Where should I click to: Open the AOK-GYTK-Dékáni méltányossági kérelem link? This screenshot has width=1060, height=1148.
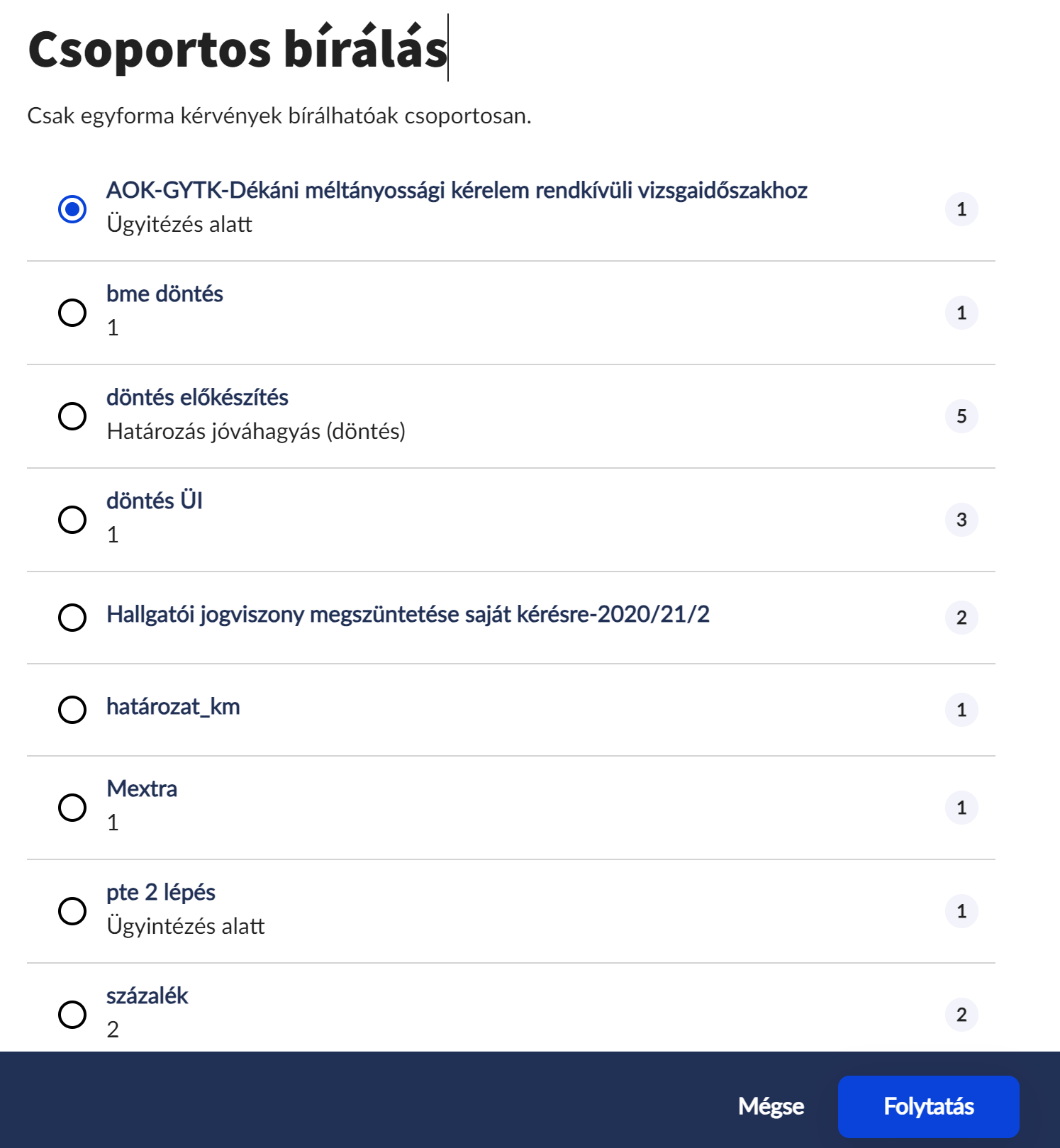click(456, 189)
